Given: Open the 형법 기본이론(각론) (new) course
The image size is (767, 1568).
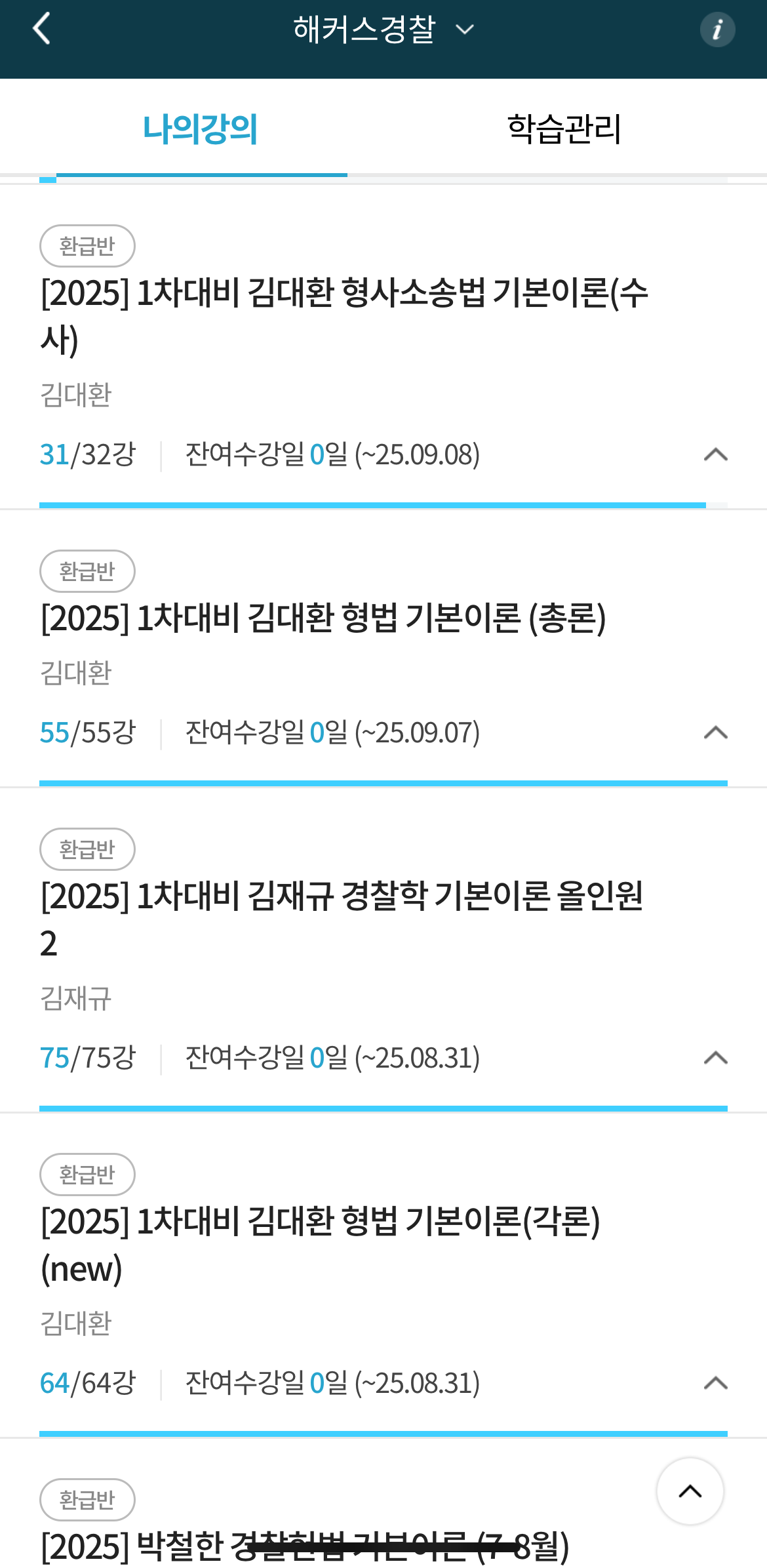Looking at the screenshot, I should pyautogui.click(x=320, y=1243).
